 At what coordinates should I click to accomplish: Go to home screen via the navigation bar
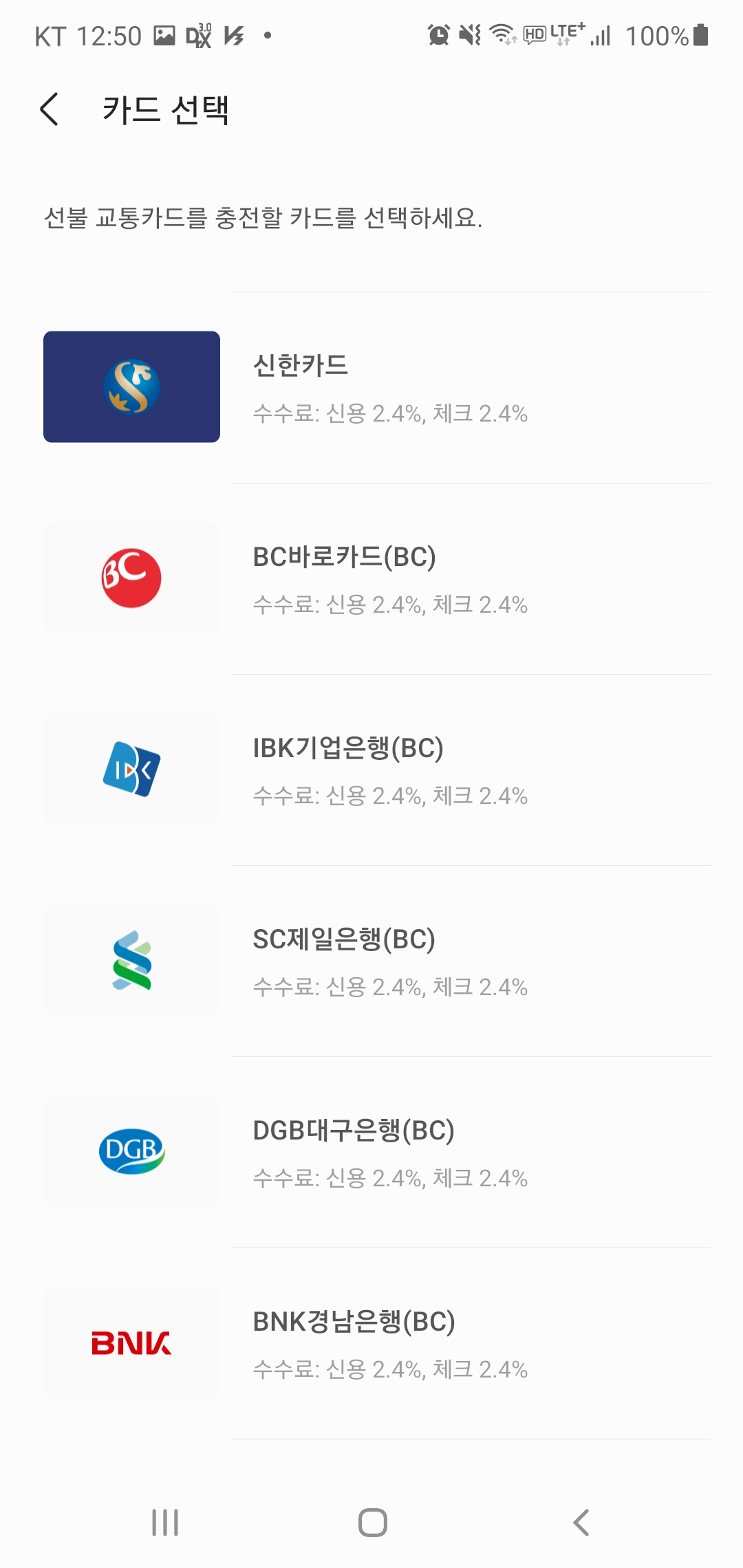click(372, 1523)
